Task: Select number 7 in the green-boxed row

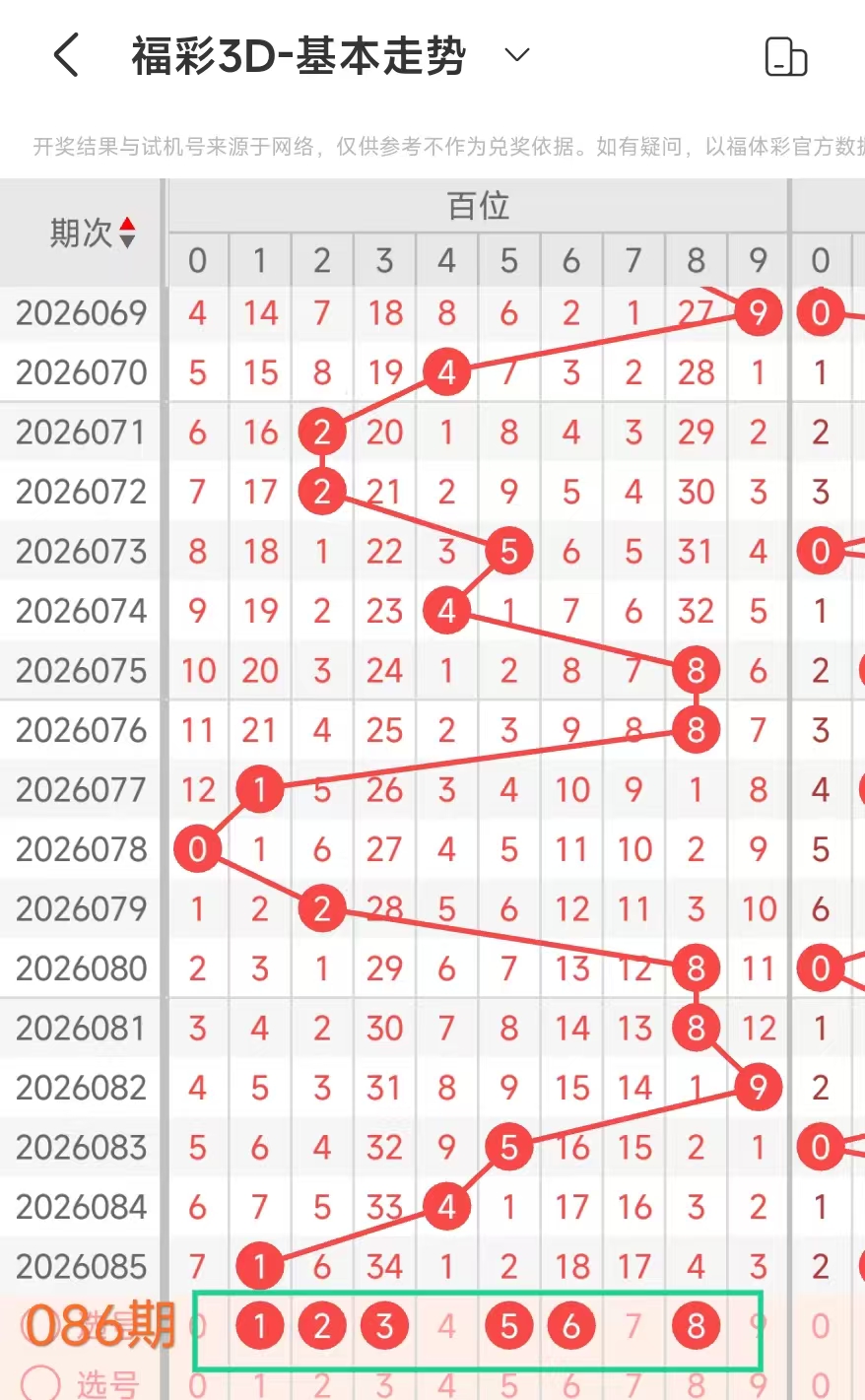Action: pos(633,1326)
